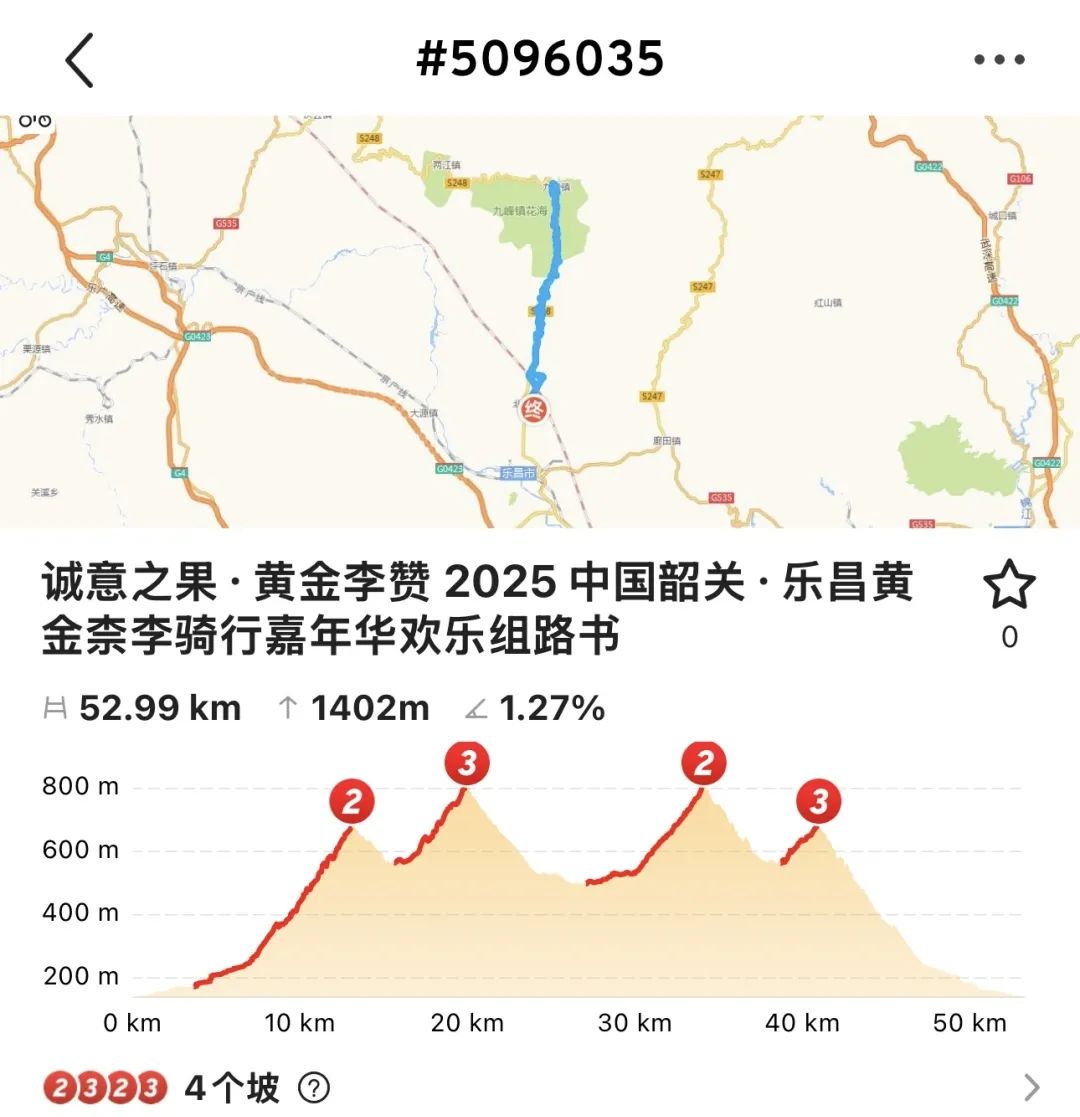Tap the back arrow to return
This screenshot has width=1080, height=1117.
click(x=78, y=60)
